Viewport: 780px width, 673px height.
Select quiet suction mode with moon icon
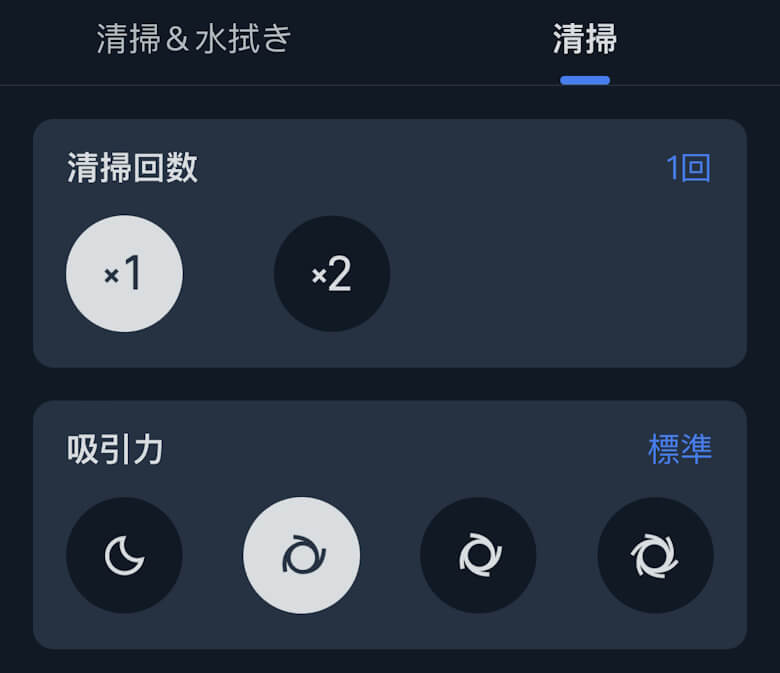coord(124,555)
